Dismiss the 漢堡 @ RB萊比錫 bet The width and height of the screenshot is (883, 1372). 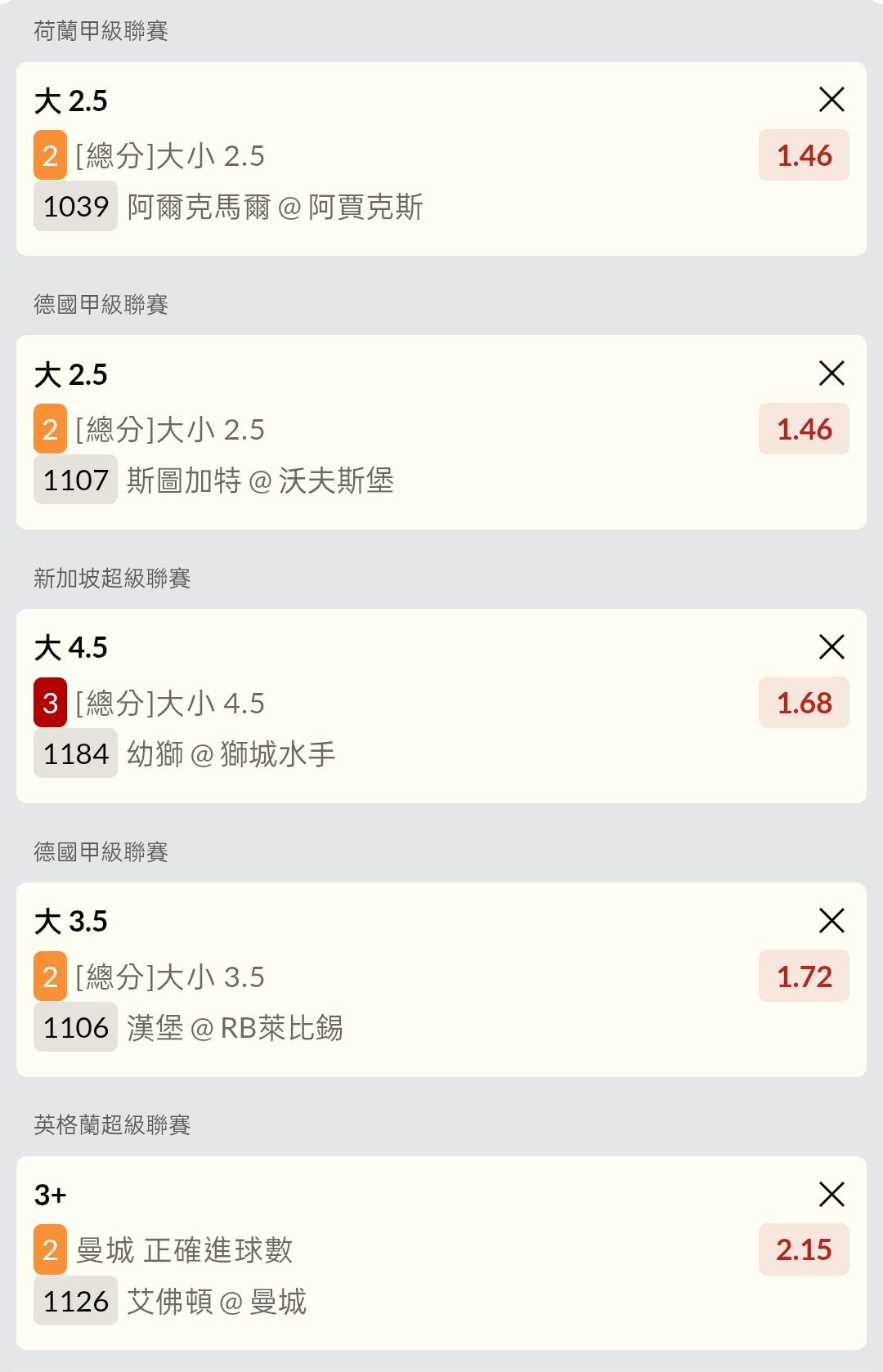(x=831, y=921)
